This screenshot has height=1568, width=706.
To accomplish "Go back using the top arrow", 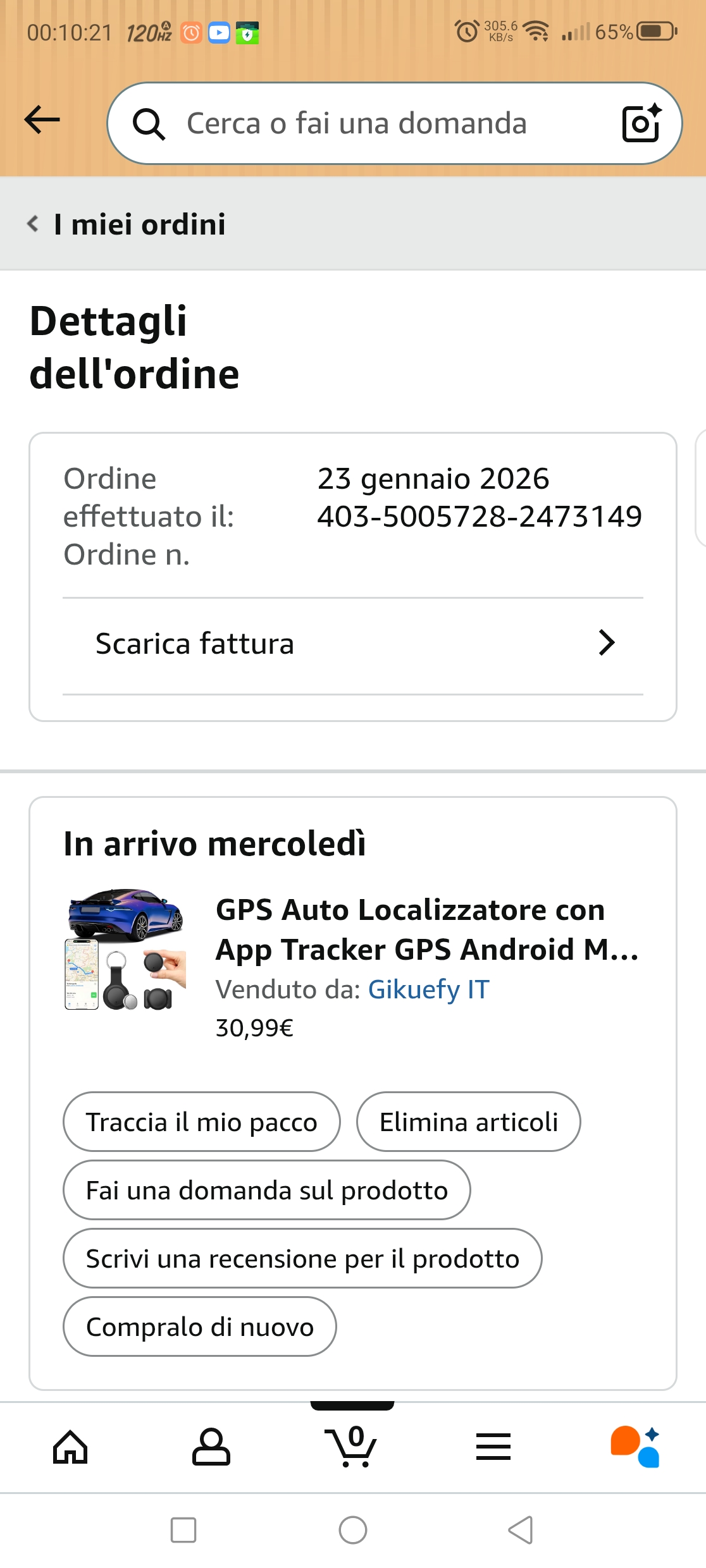I will (42, 120).
